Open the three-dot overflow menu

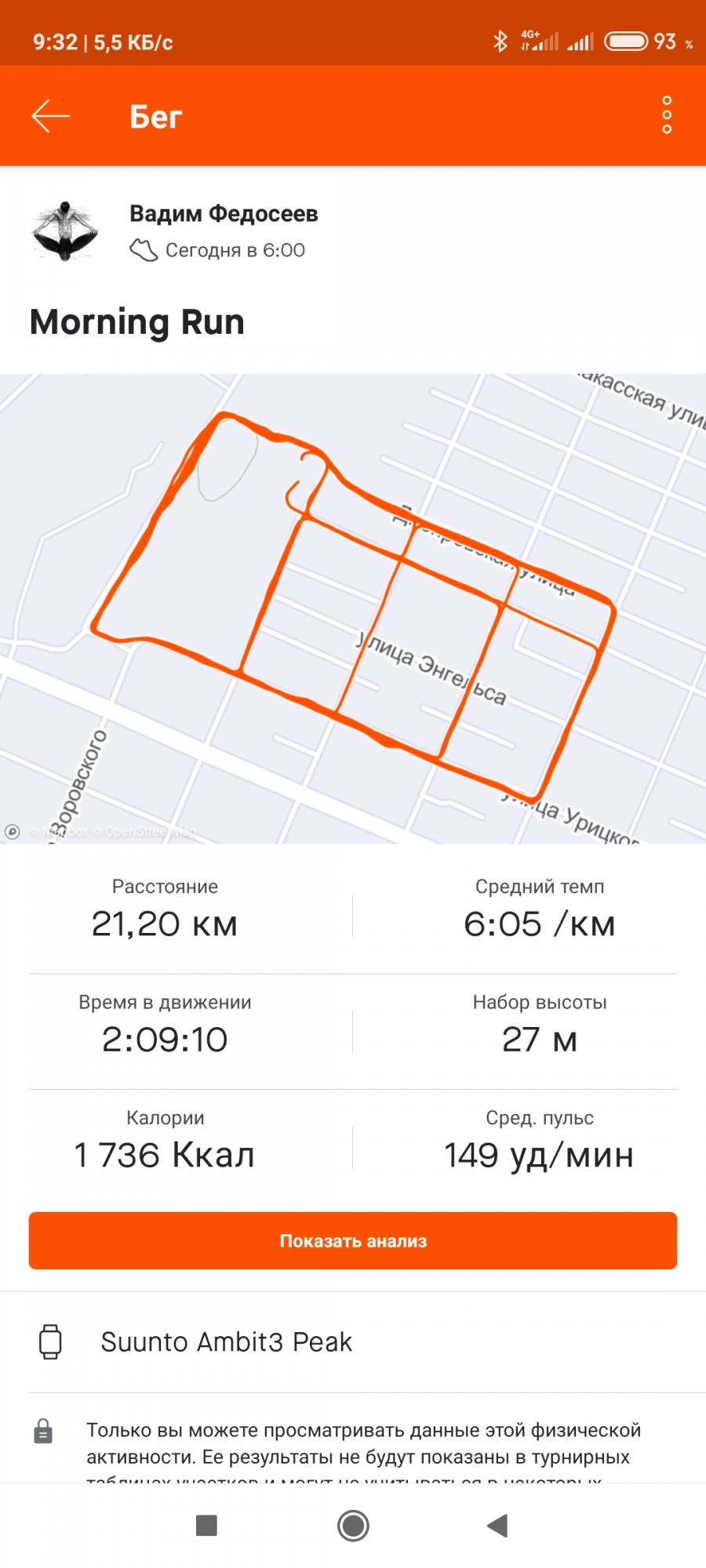tap(667, 115)
